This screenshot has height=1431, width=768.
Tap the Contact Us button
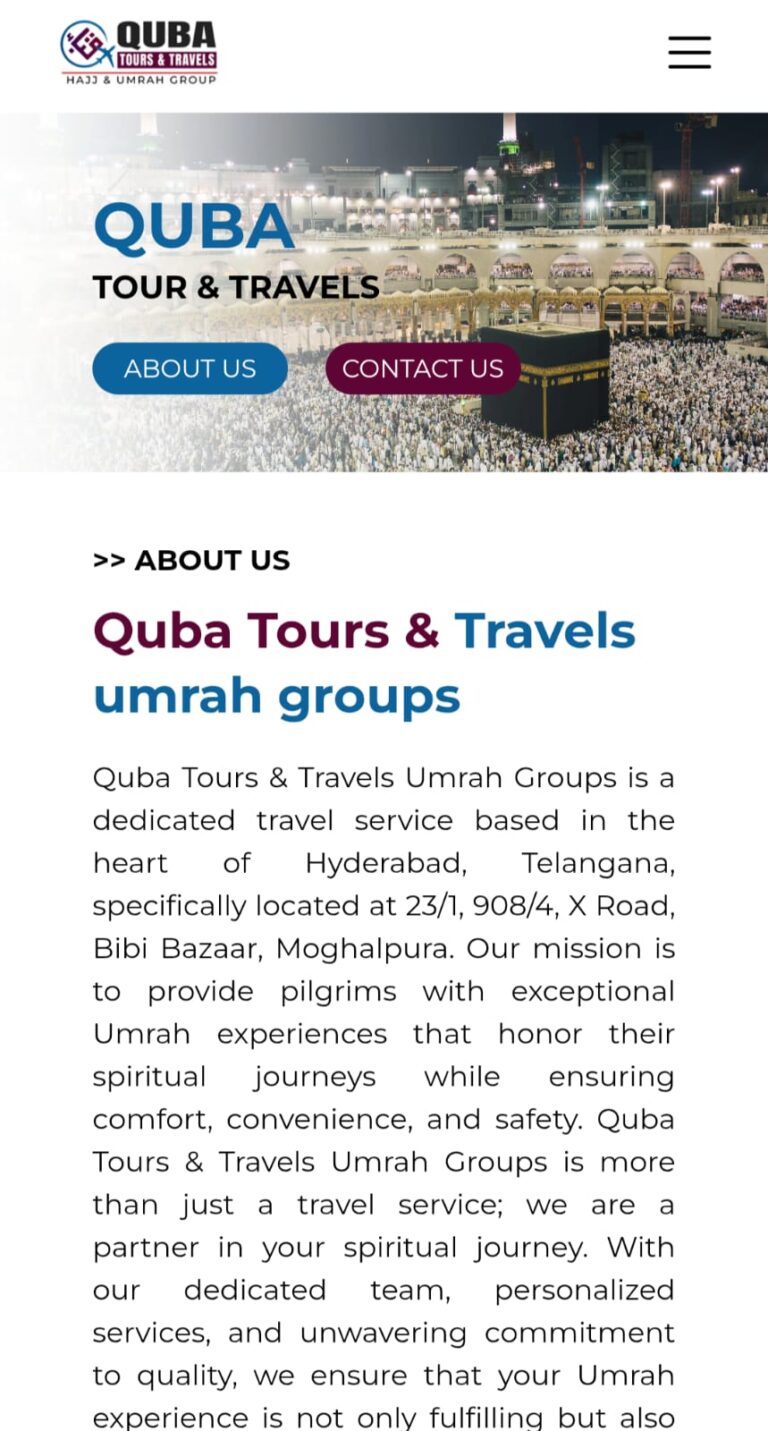(x=422, y=369)
